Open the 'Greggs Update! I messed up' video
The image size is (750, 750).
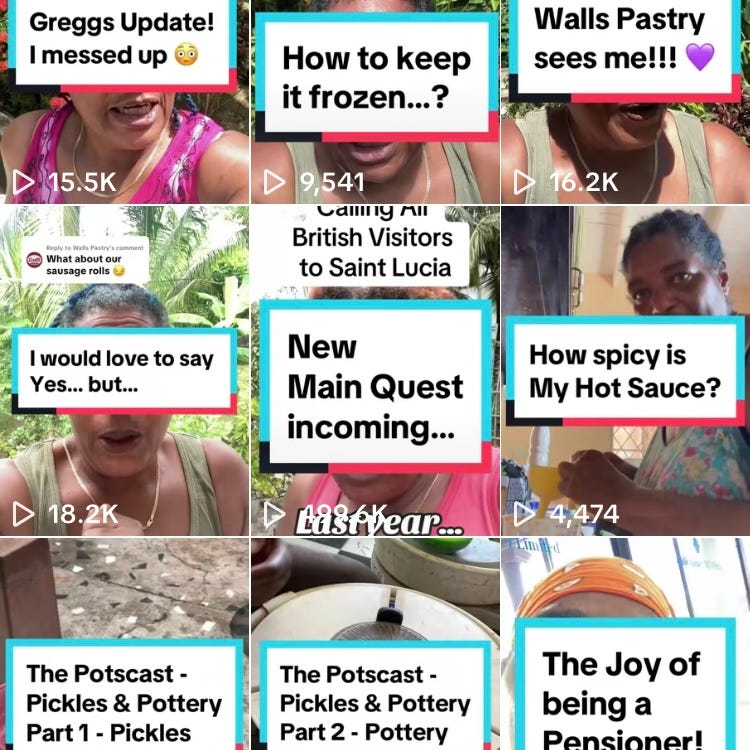pos(123,100)
